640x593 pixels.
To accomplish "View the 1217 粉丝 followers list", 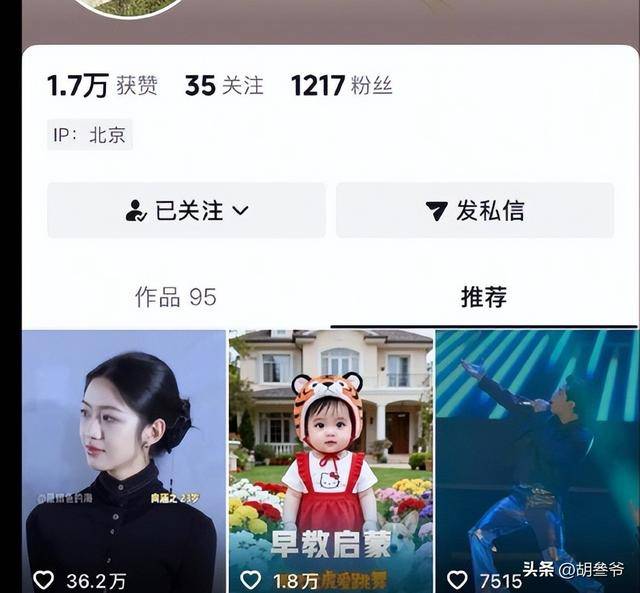I will (341, 86).
